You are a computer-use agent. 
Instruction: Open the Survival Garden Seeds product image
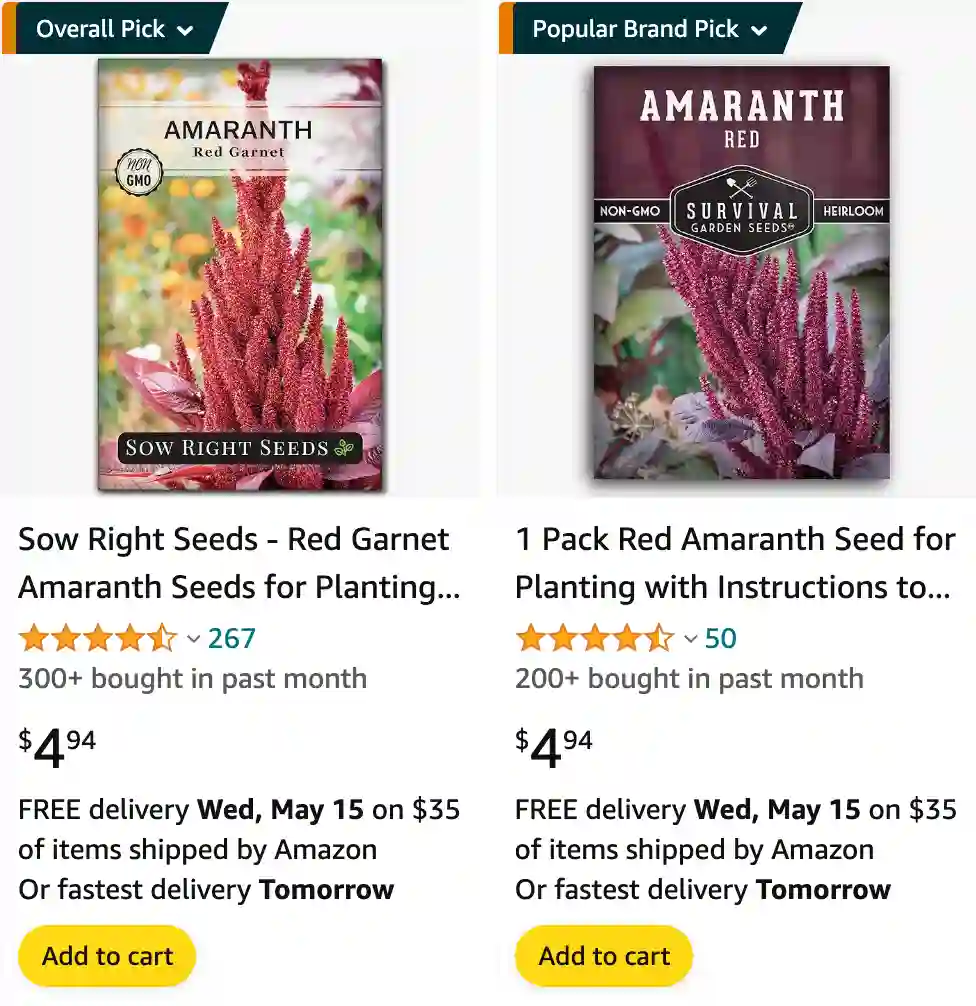(741, 273)
